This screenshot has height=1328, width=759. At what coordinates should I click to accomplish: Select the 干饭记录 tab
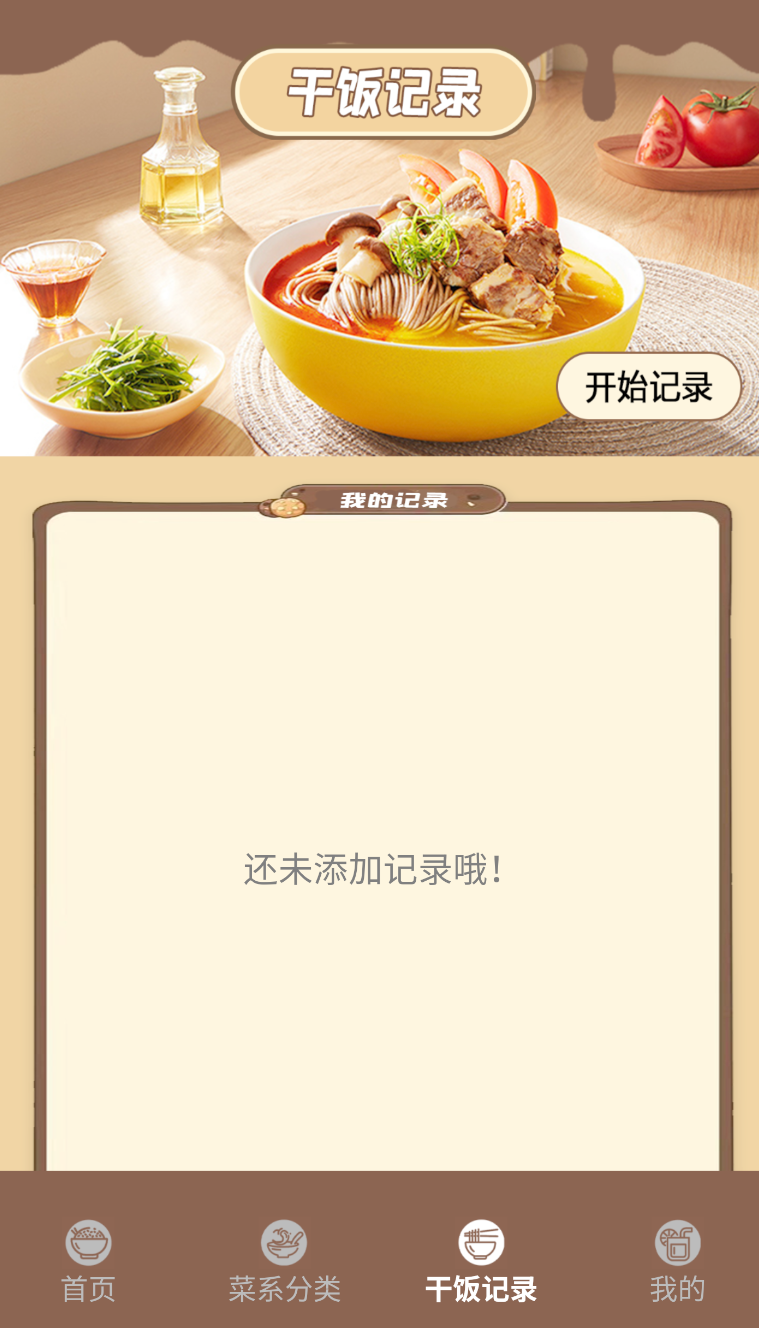coord(481,1262)
